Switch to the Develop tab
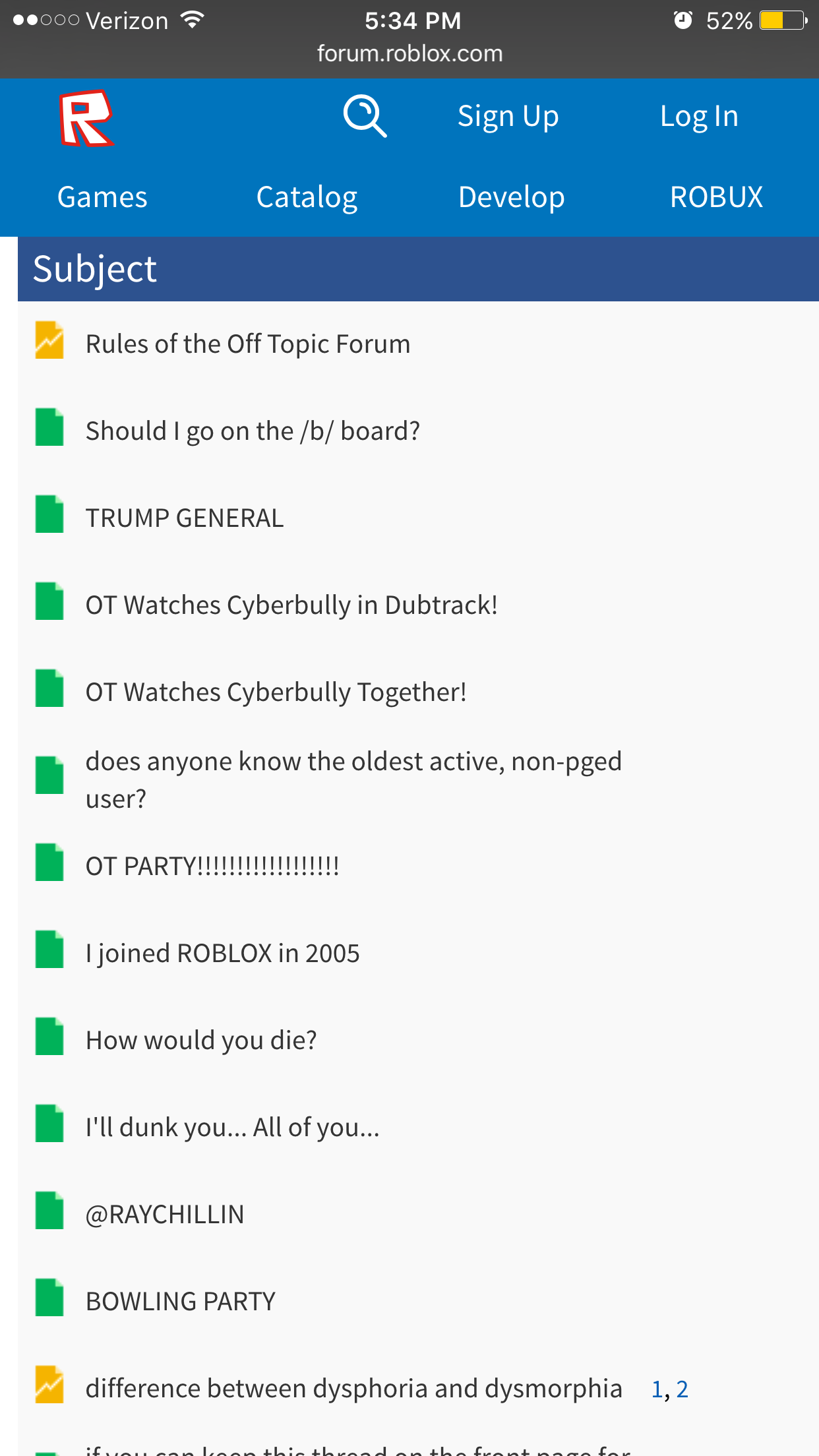Image resolution: width=819 pixels, height=1456 pixels. [510, 196]
